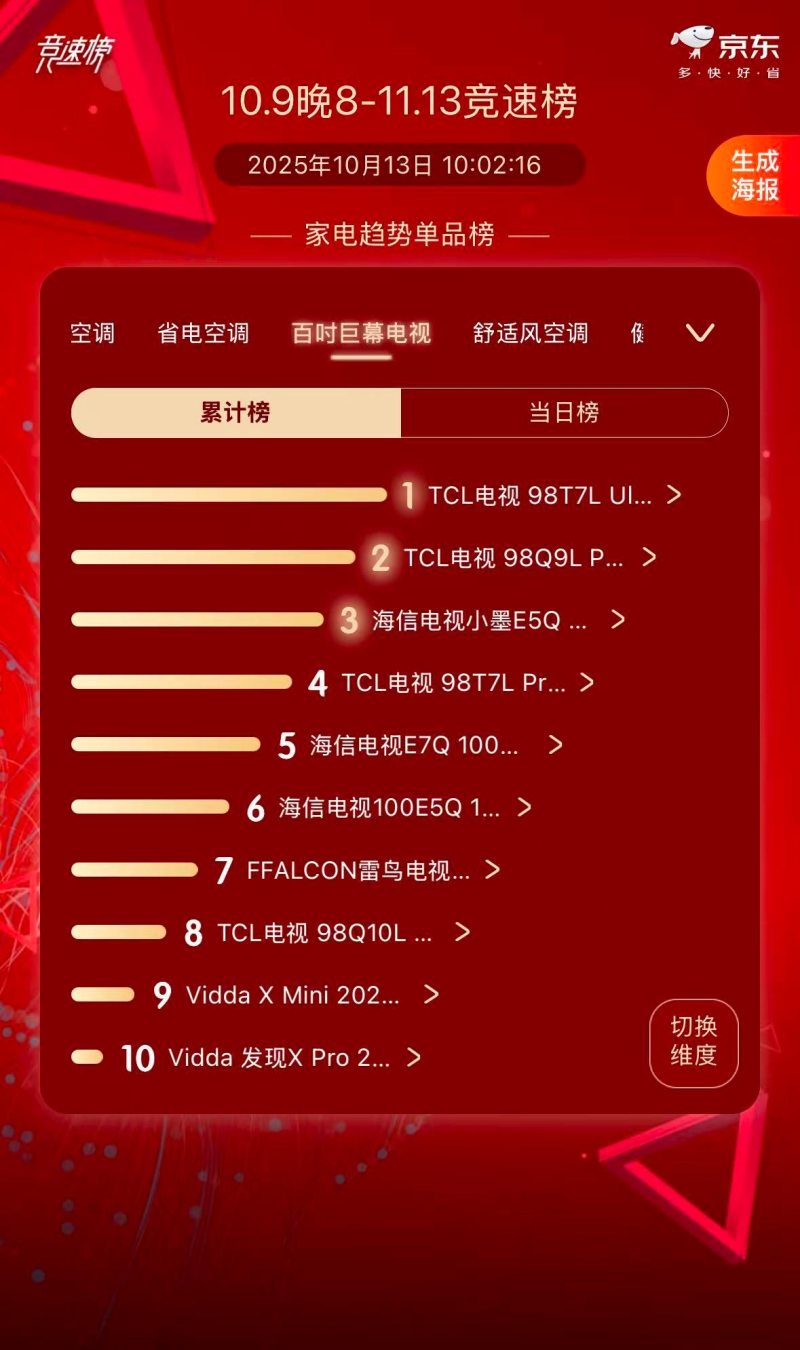Open rank 8 TCL电视 98Q10L
The width and height of the screenshot is (800, 1350).
click(x=326, y=933)
